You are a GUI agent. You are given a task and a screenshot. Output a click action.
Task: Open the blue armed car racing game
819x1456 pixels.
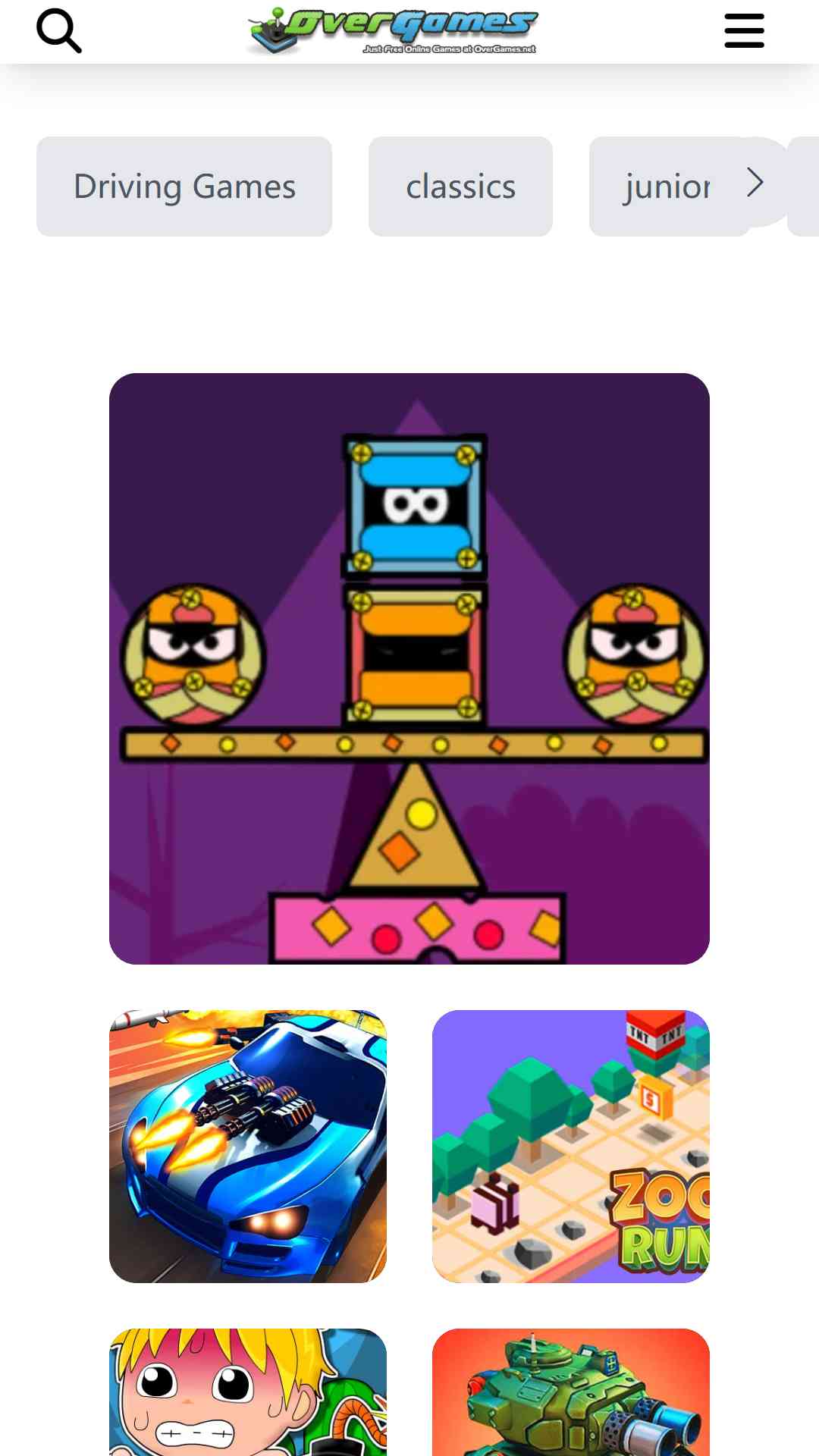point(248,1147)
